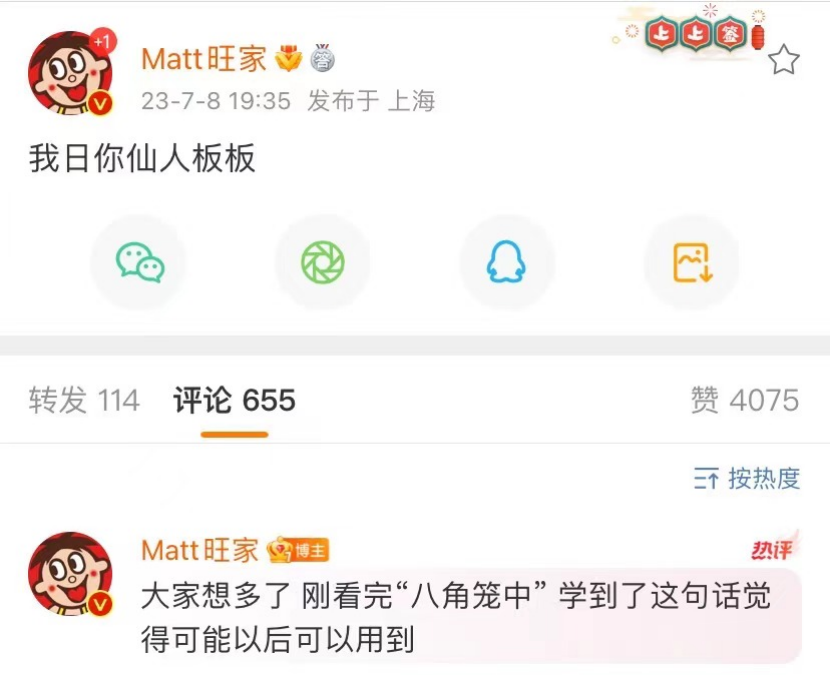Screen dimensions: 830x676
Task: Select the 评论 655 tab
Action: pyautogui.click(x=234, y=401)
